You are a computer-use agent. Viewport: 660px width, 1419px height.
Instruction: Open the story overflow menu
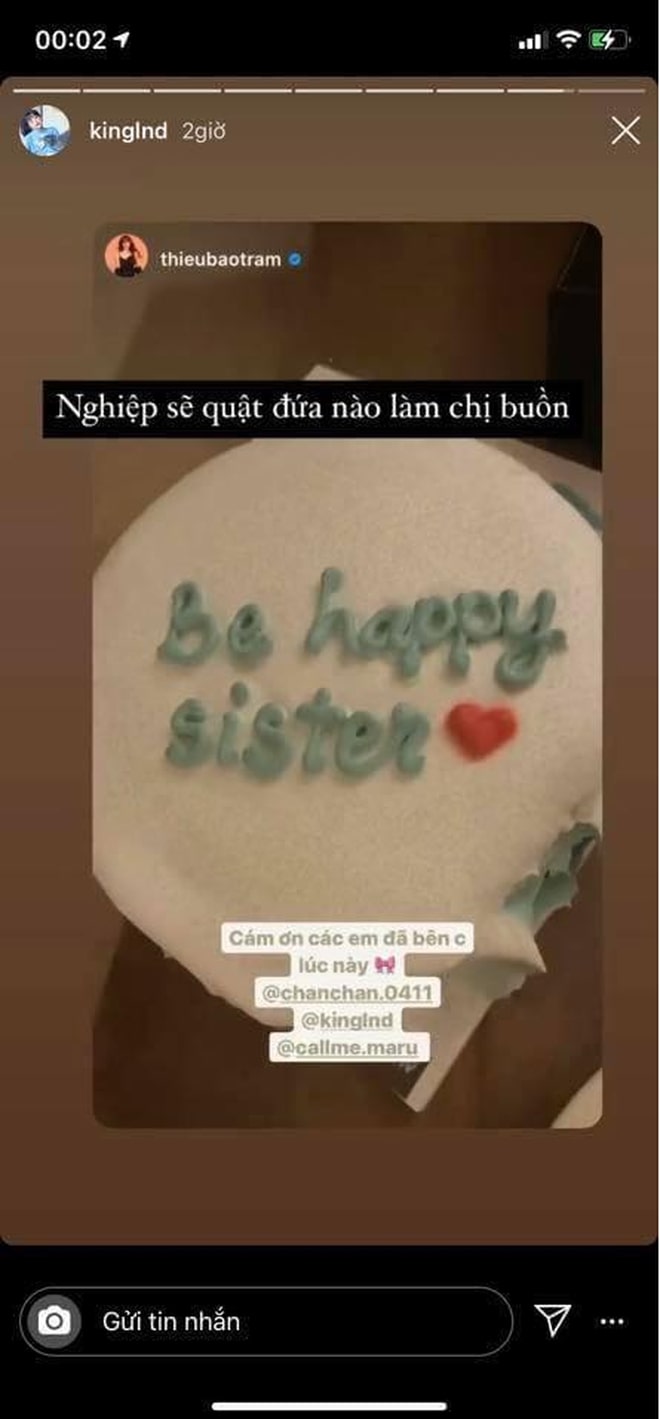click(x=612, y=1321)
